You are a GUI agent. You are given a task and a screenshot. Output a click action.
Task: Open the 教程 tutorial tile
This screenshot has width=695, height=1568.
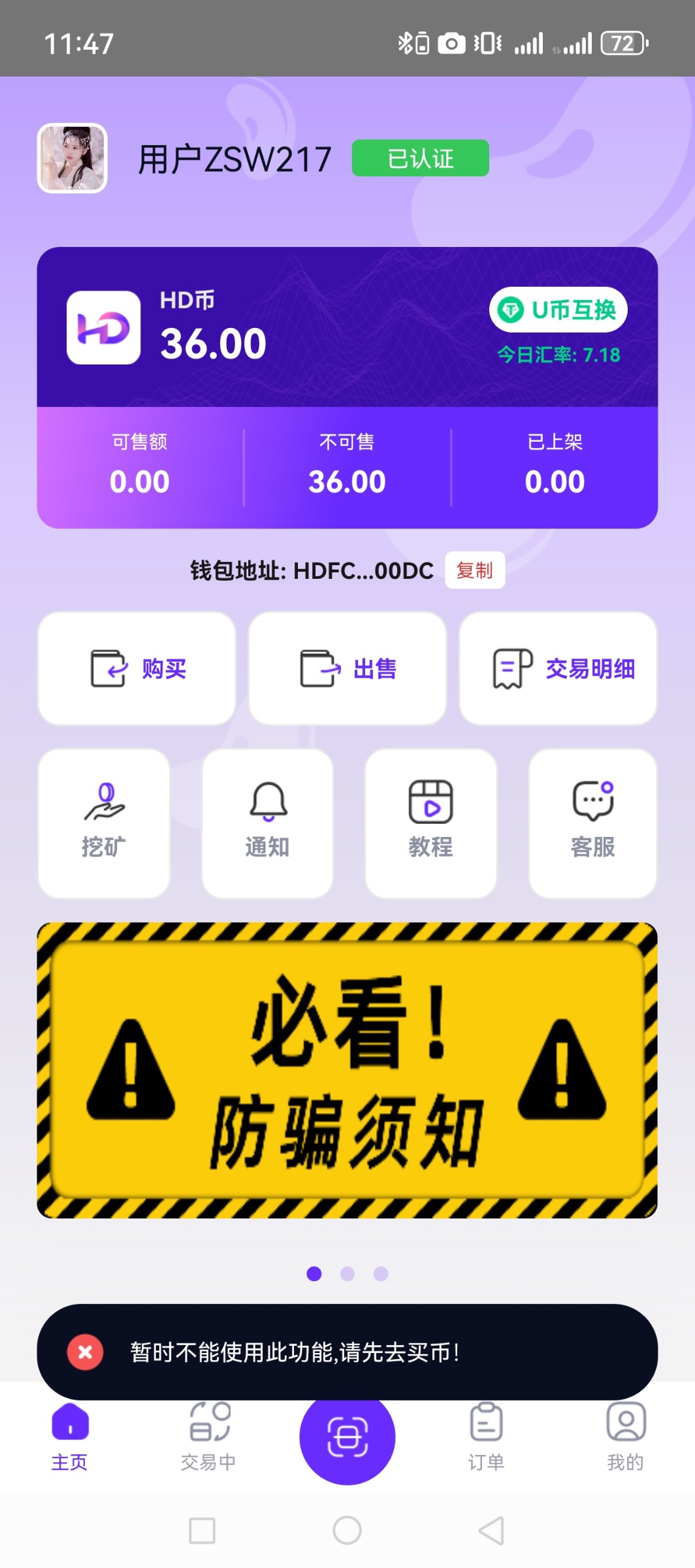click(430, 823)
